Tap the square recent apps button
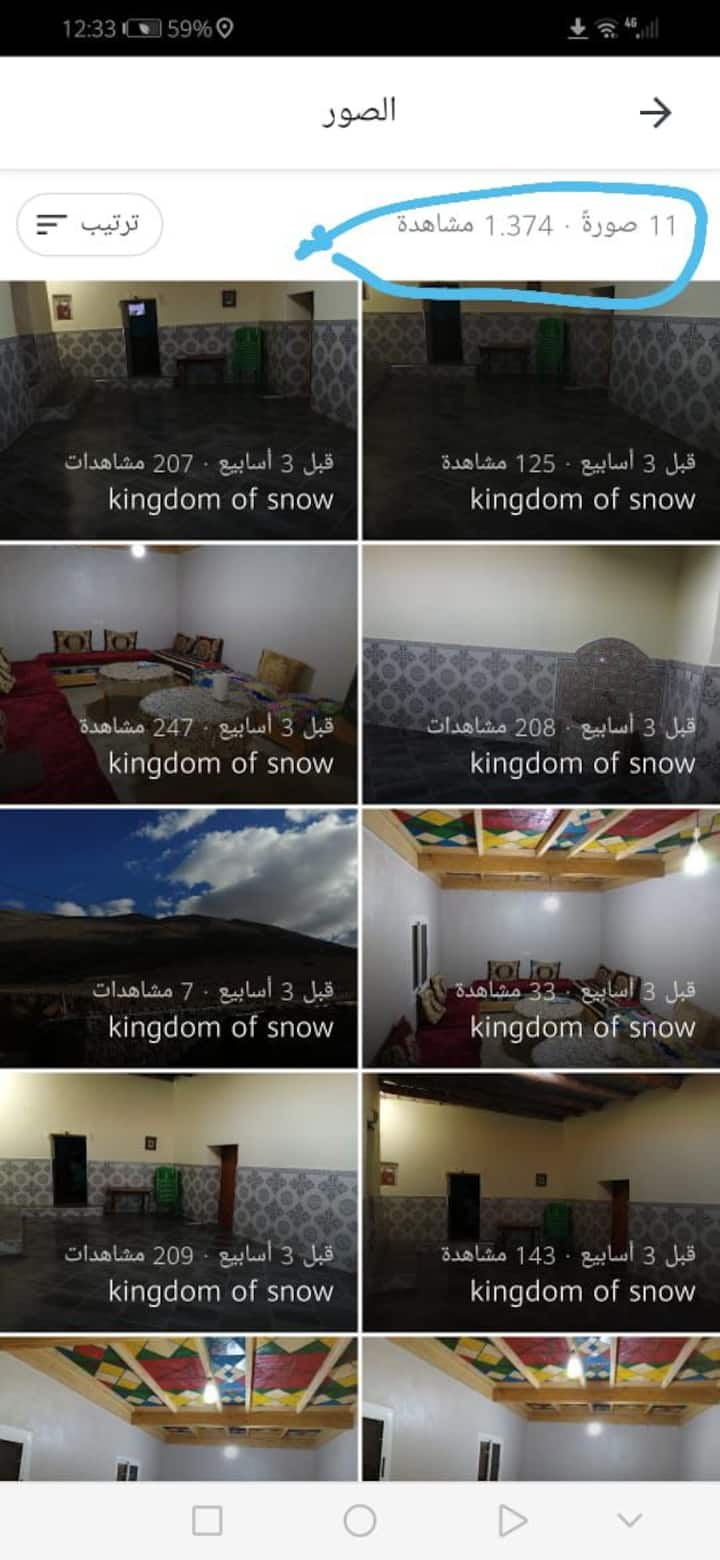Screen dimensions: 720x1560 coord(207,1521)
